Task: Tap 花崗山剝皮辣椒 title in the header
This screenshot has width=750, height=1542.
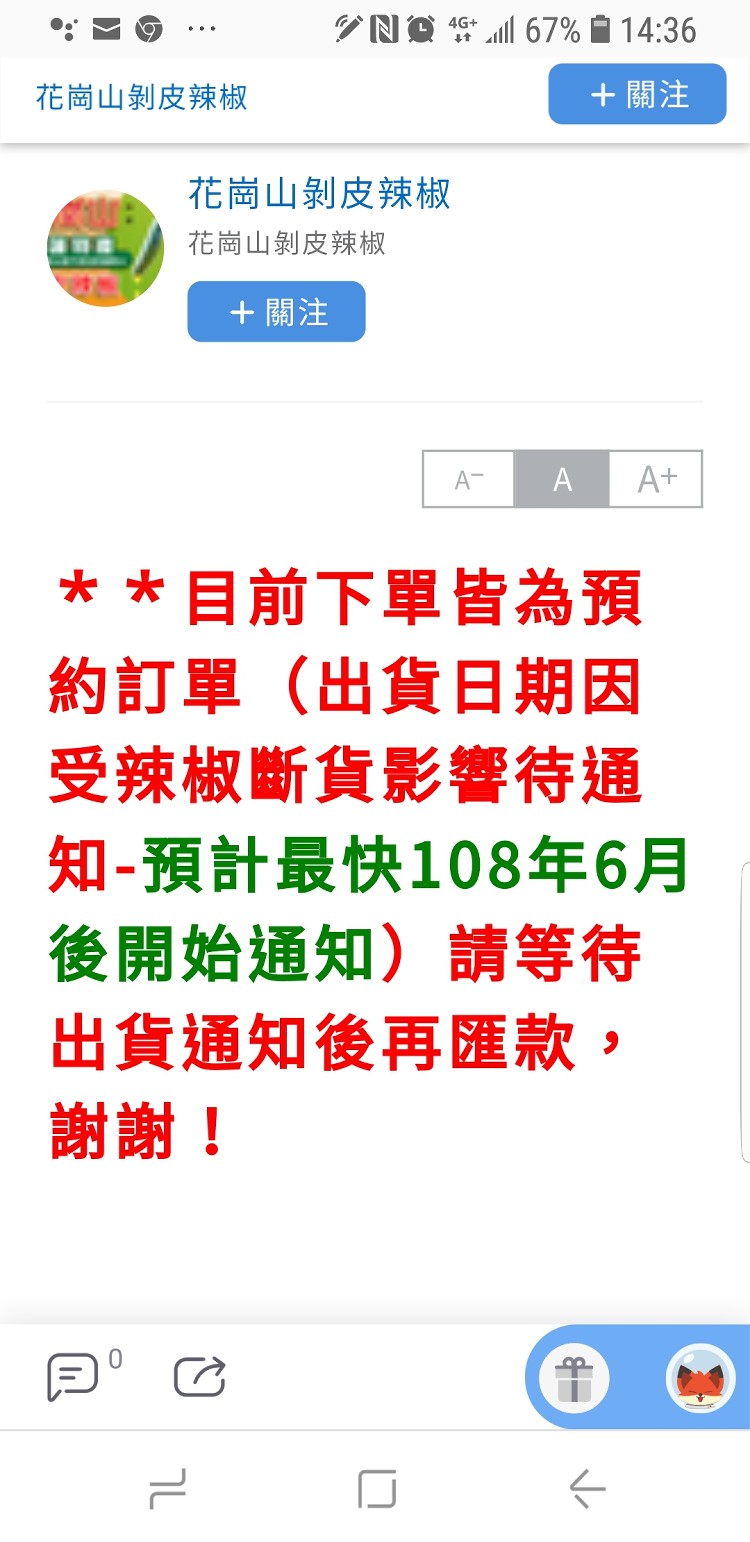Action: click(141, 97)
